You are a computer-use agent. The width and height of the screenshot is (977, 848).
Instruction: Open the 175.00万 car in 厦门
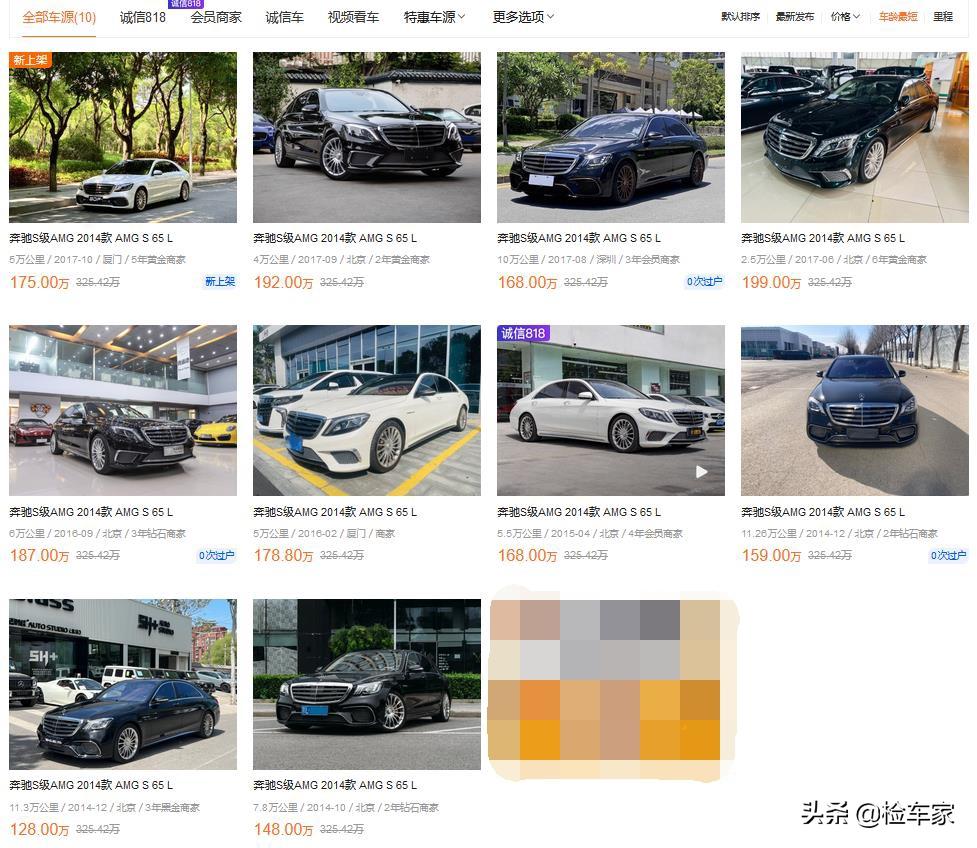pyautogui.click(x=123, y=138)
